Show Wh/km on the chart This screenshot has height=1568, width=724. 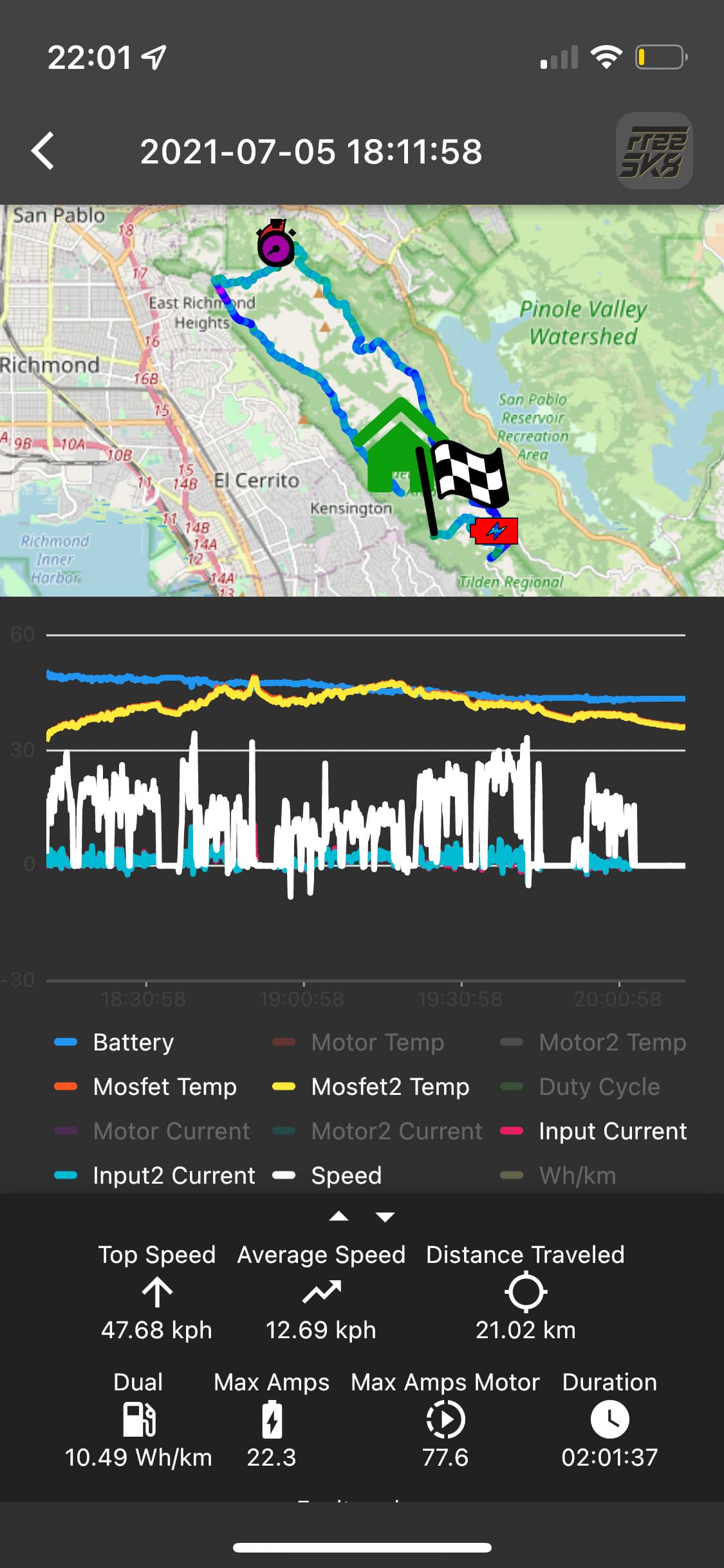[x=558, y=1175]
